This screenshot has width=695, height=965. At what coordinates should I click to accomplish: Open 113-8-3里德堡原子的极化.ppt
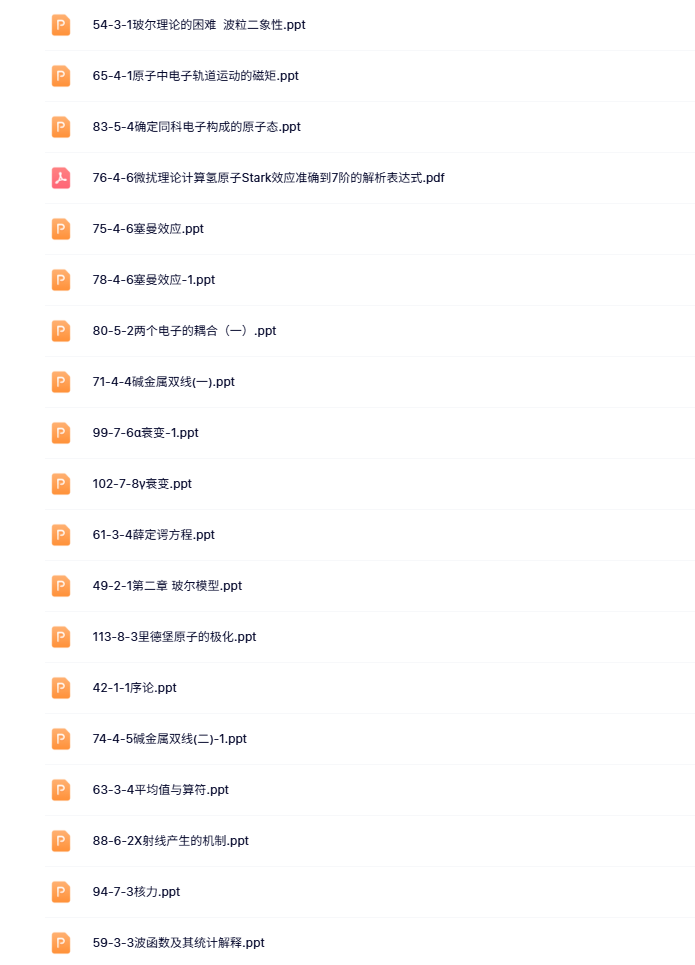tap(174, 637)
